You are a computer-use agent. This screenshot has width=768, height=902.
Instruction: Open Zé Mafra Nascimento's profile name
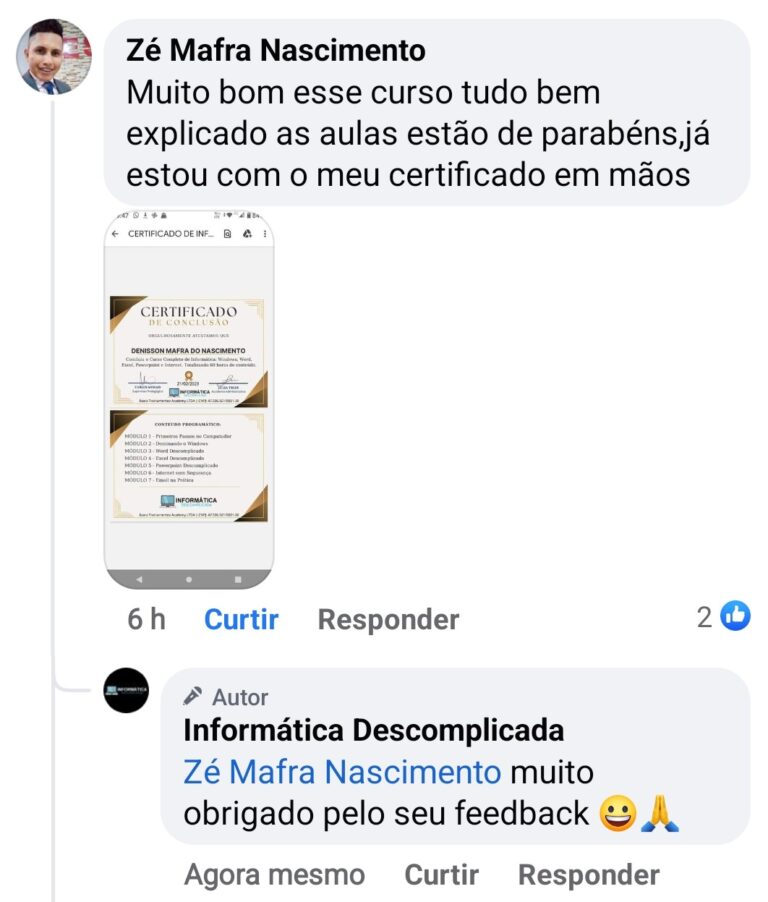(x=276, y=50)
